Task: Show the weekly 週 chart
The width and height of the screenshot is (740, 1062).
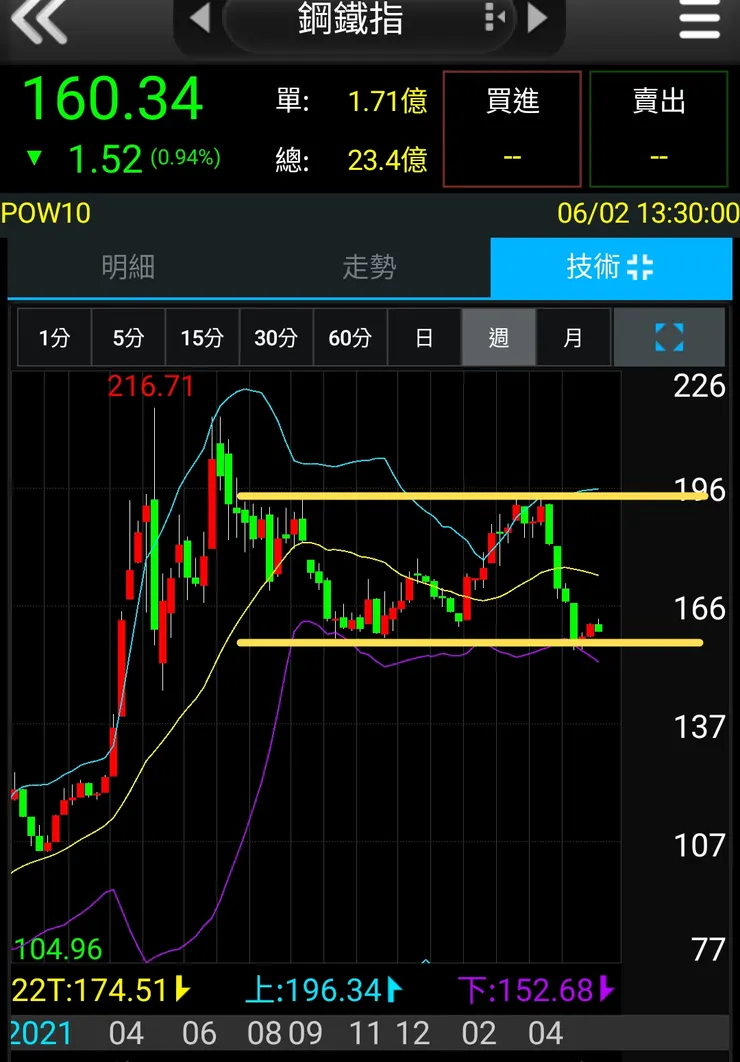Action: [498, 338]
